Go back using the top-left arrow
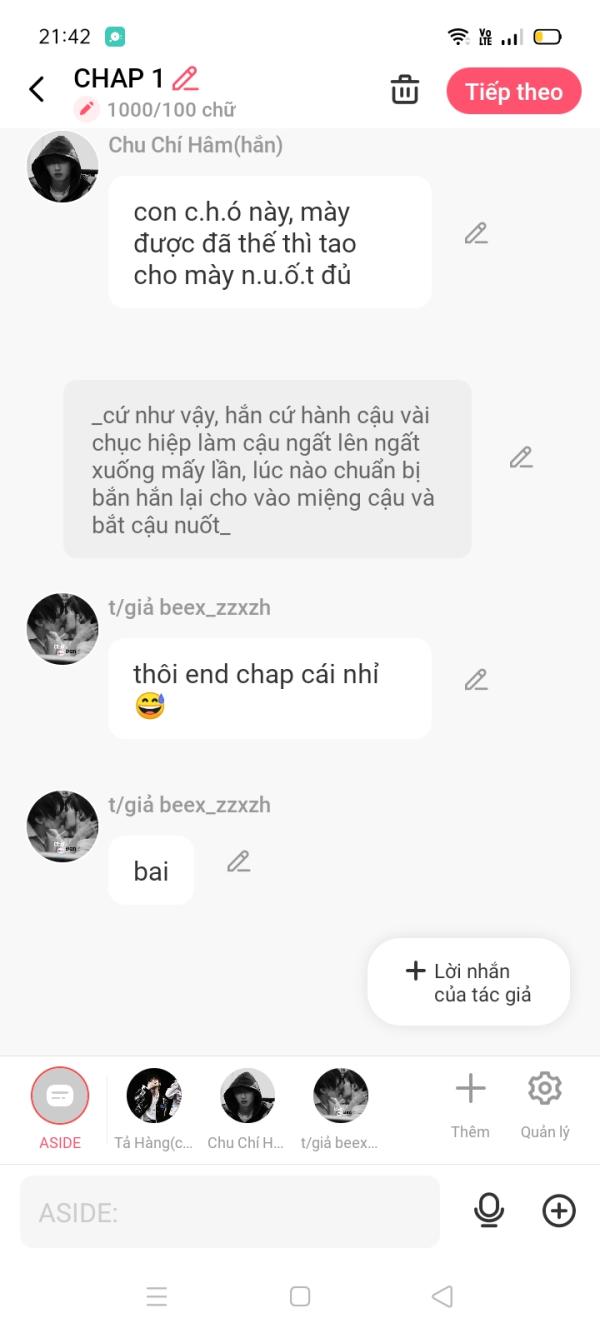Screen dimensions: 600x1333 [x=37, y=90]
